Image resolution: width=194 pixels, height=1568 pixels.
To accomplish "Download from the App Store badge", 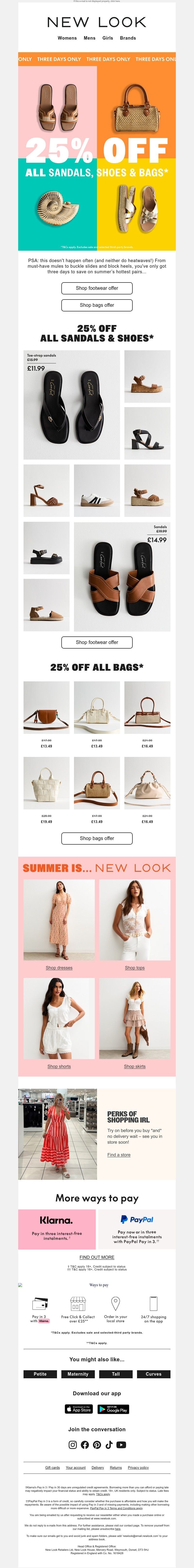I will tap(79, 1409).
